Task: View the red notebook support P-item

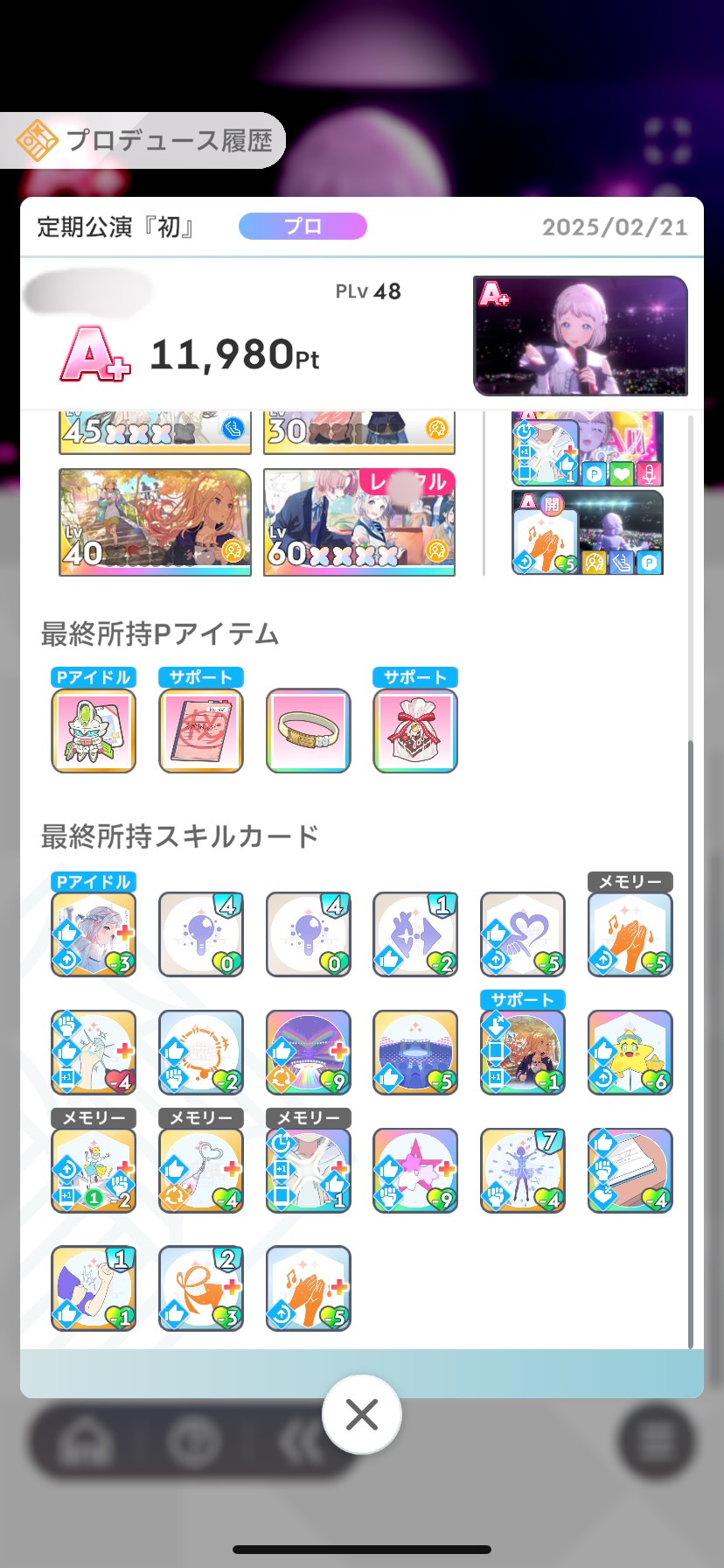Action: tap(201, 731)
